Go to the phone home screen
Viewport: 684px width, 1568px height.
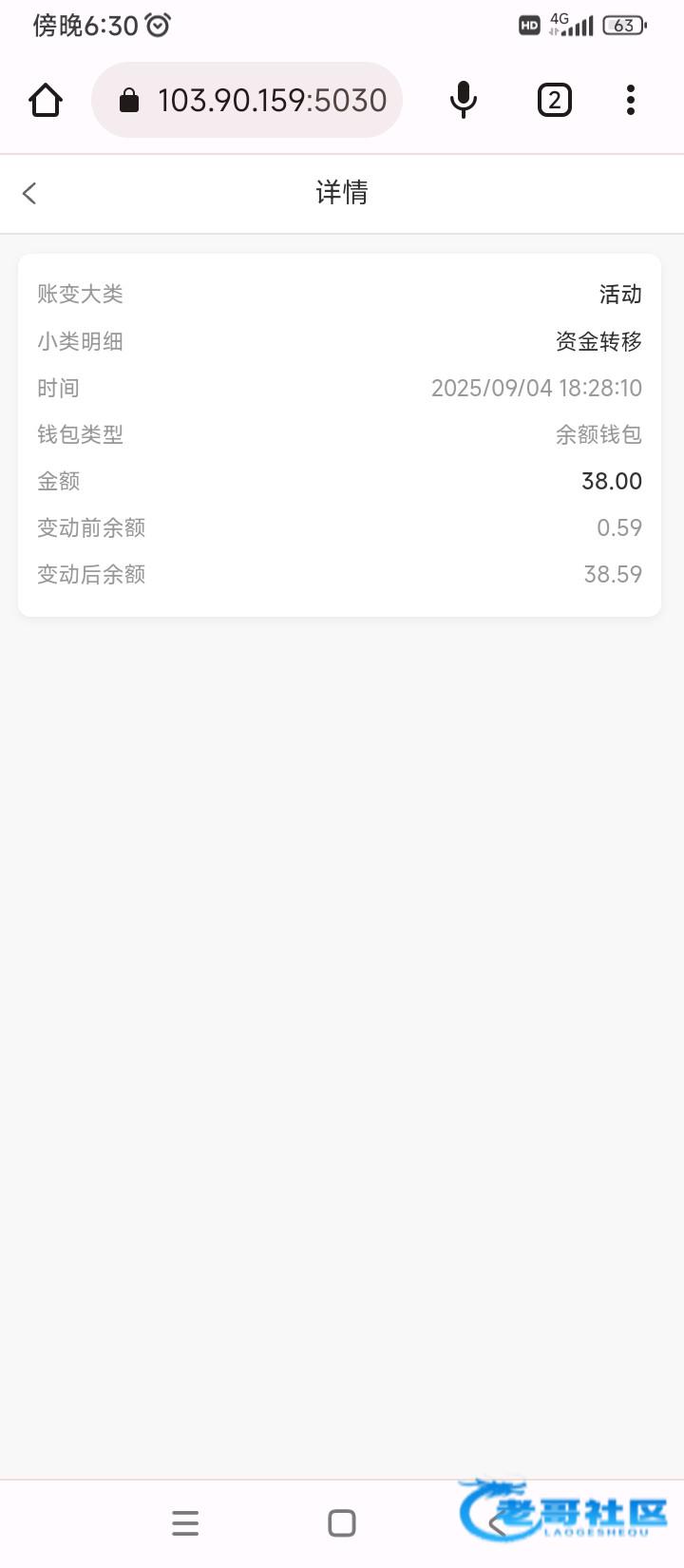coord(342,1523)
